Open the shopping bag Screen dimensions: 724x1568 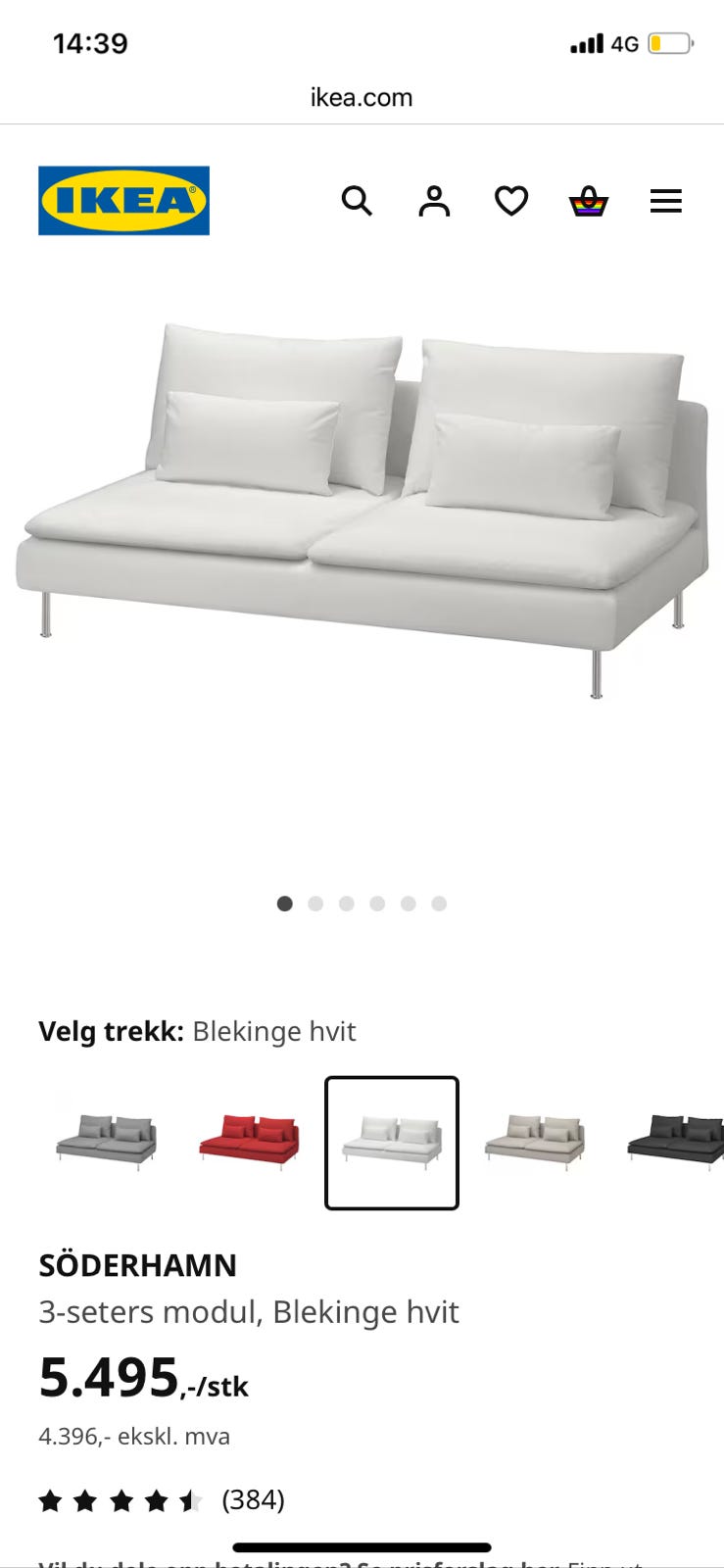click(589, 200)
